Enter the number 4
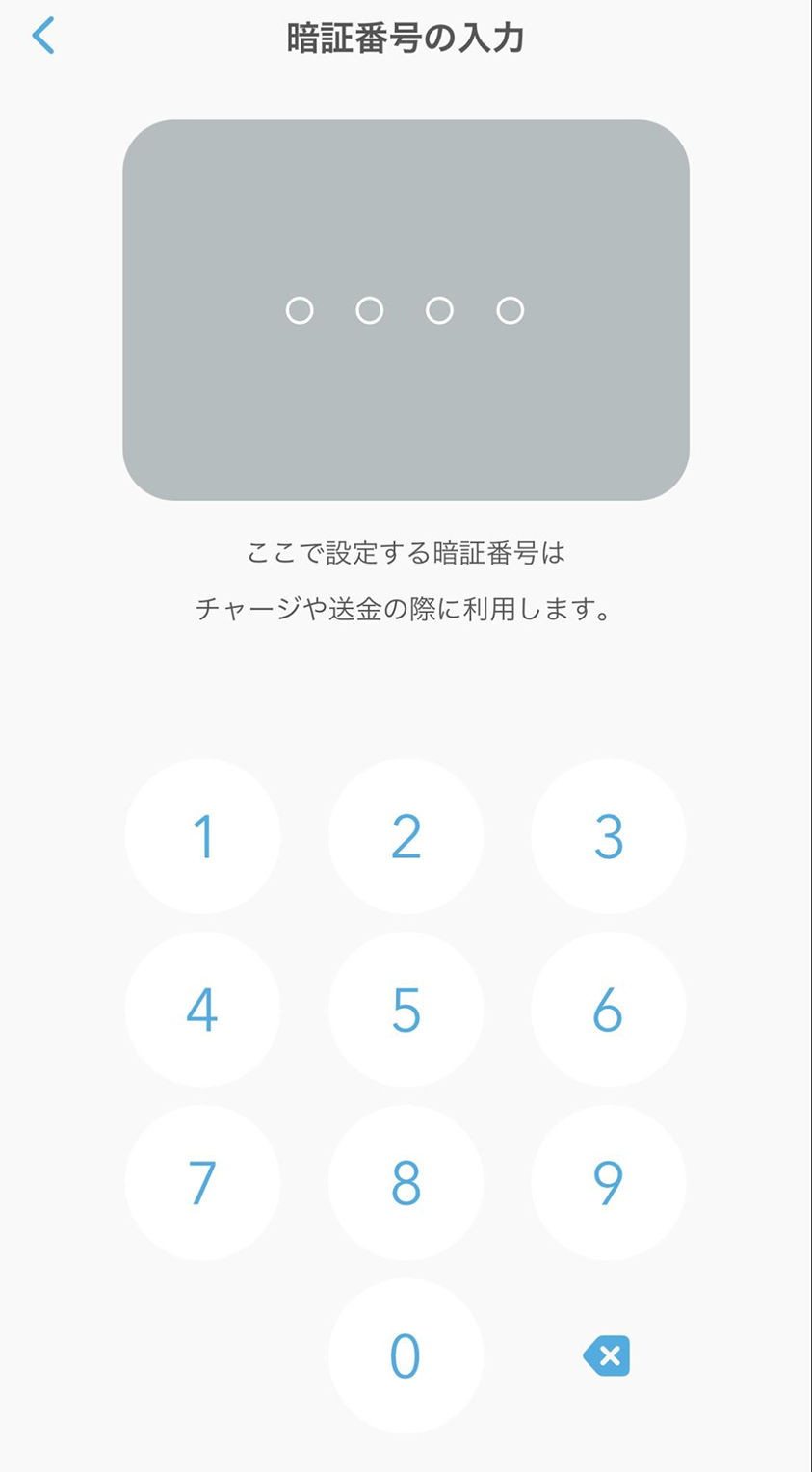This screenshot has width=812, height=1472. (x=202, y=1010)
